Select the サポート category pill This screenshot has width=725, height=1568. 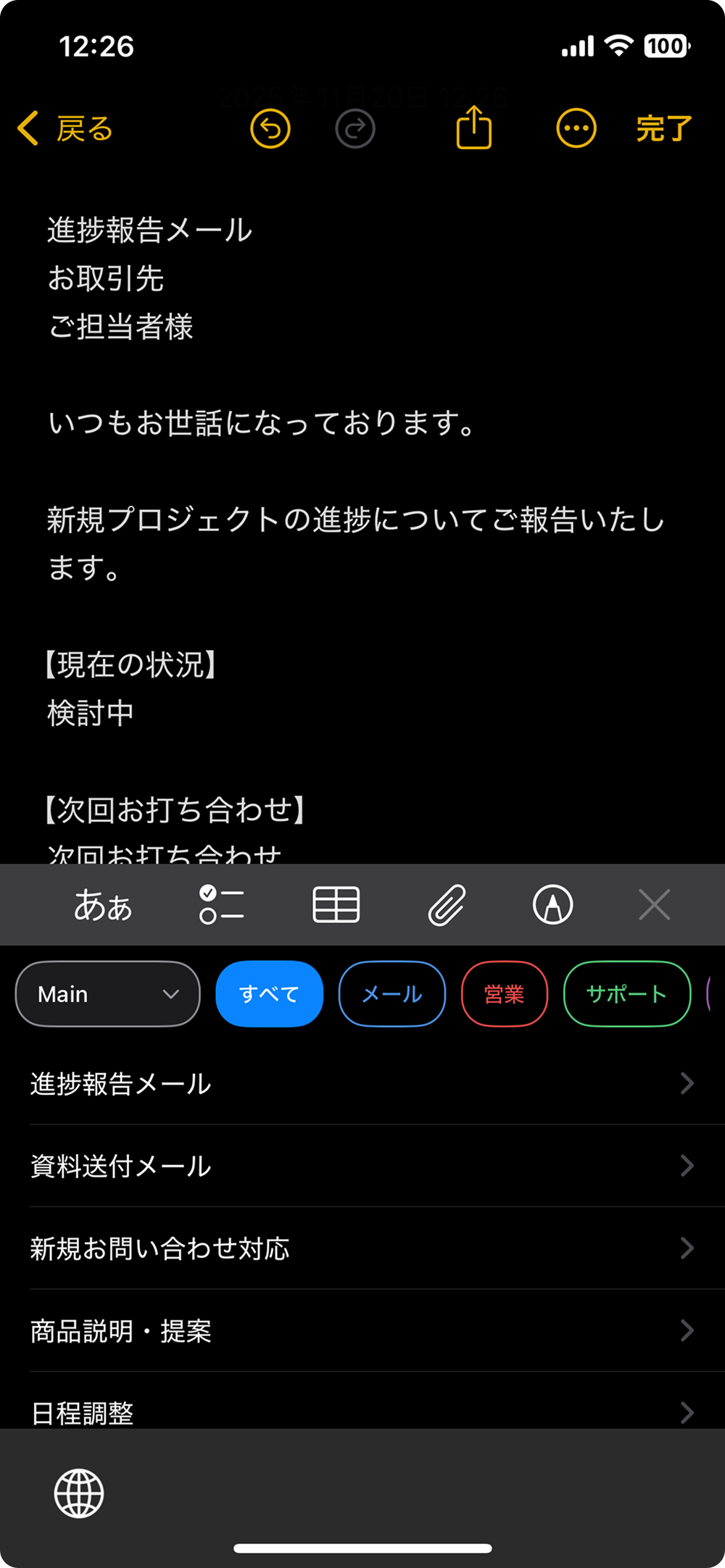(x=626, y=994)
